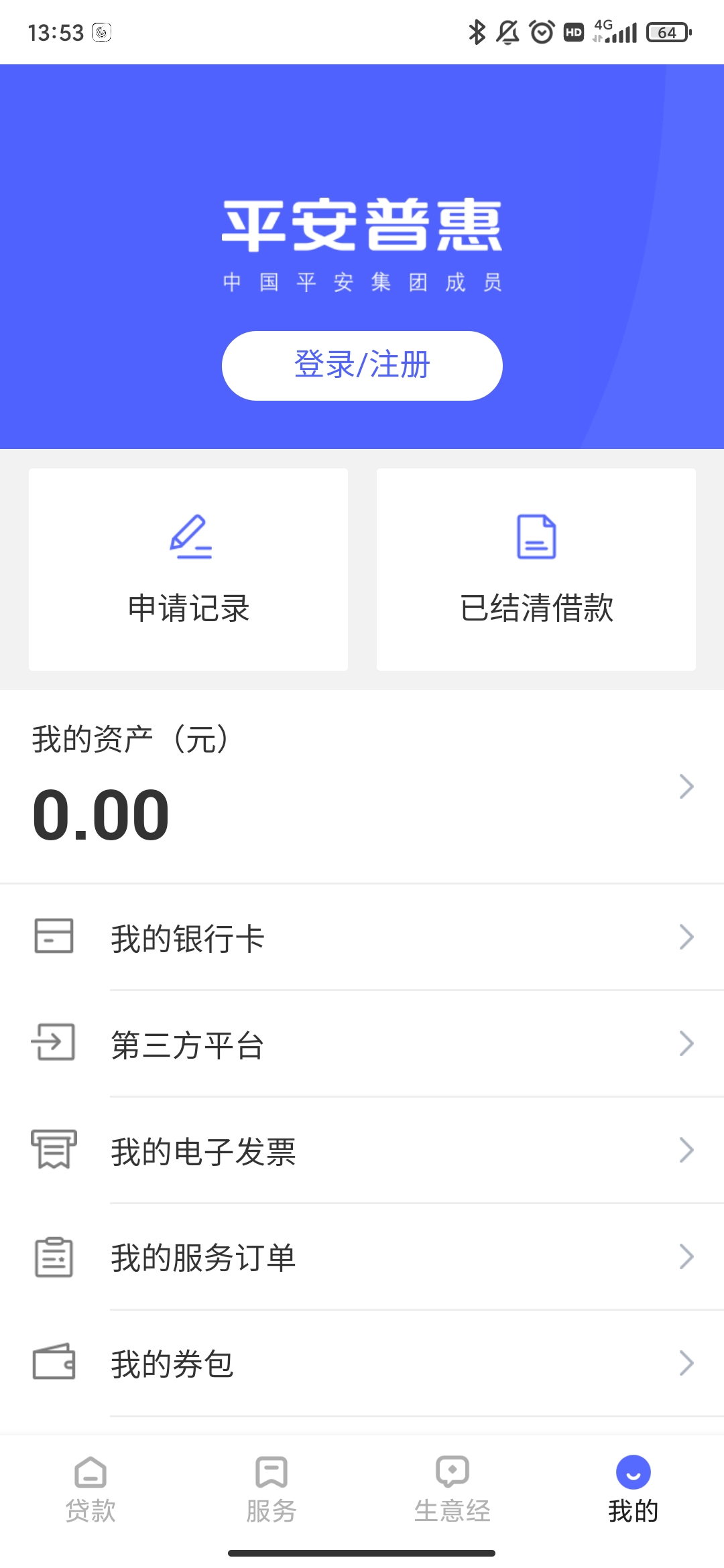Select the 我的 tab
This screenshot has width=724, height=1568.
pyautogui.click(x=633, y=1489)
